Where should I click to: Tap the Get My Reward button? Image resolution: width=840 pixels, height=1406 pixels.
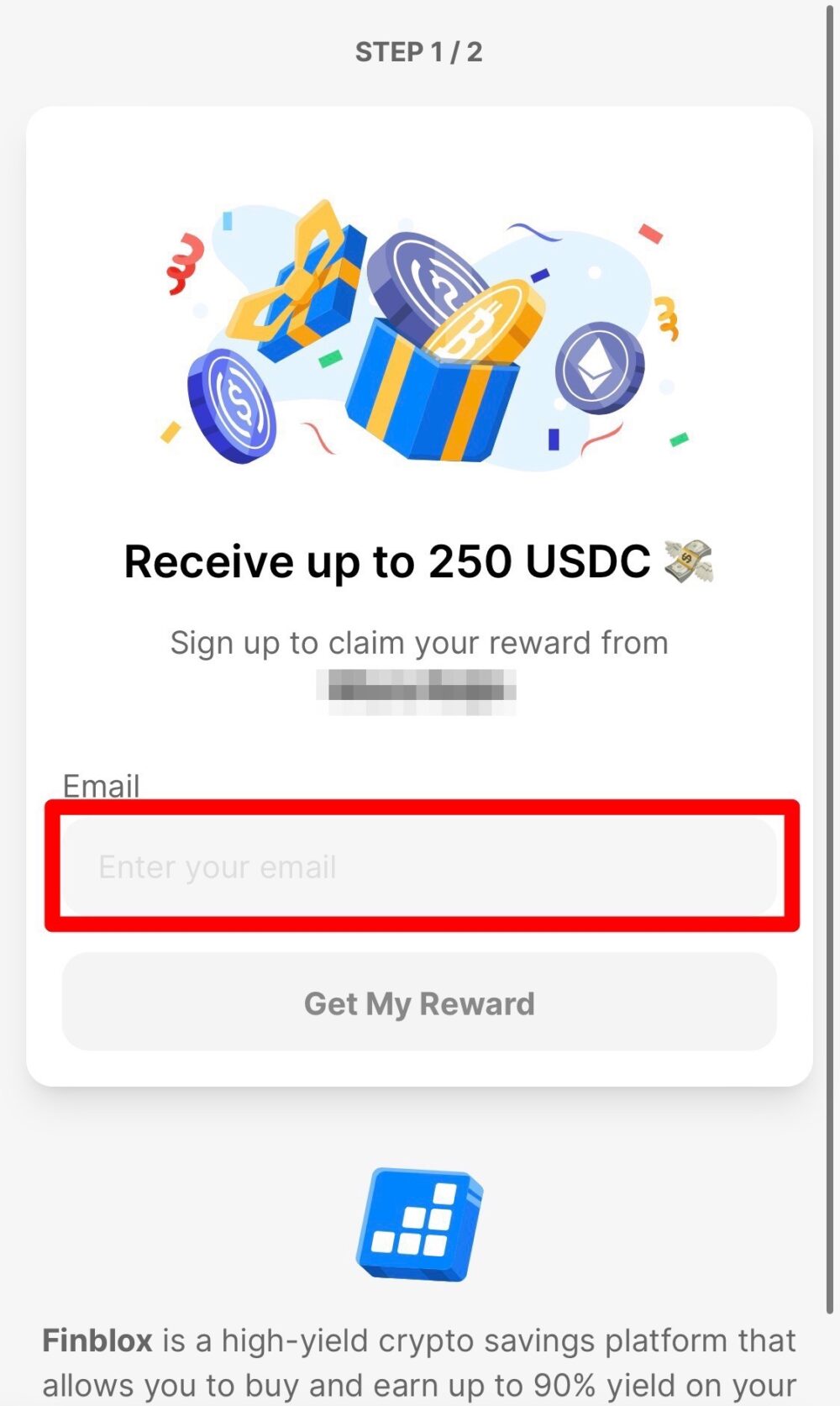(x=419, y=1003)
